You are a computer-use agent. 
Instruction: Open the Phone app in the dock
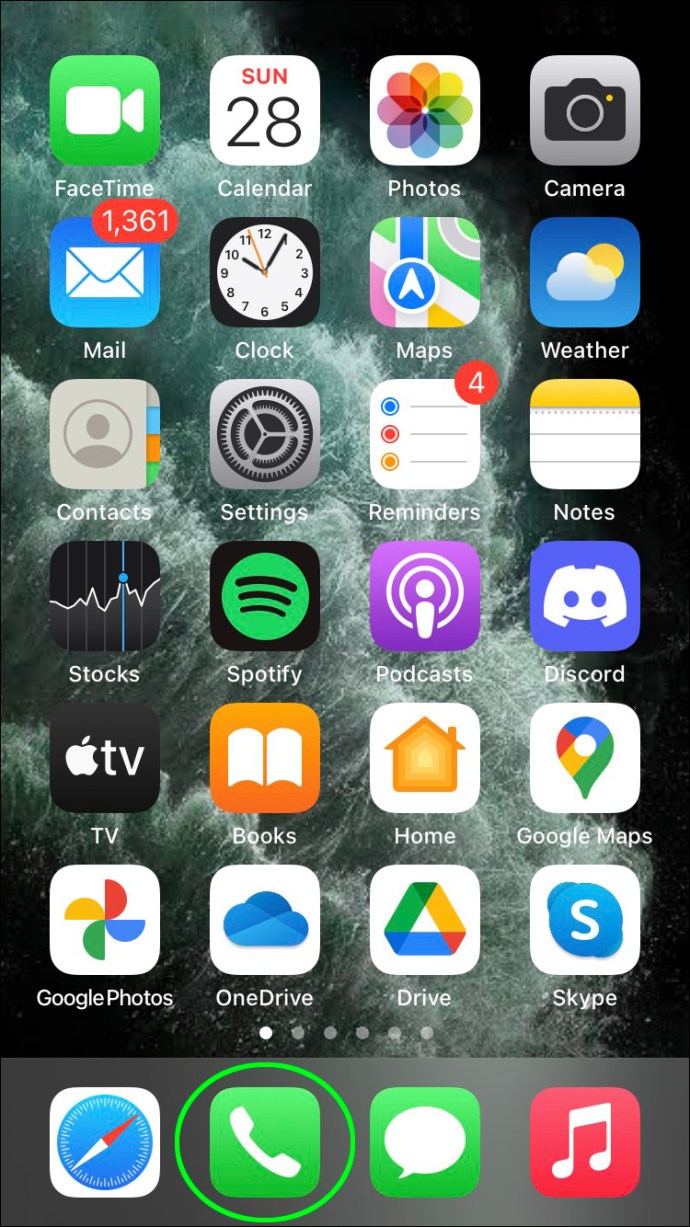point(265,1143)
